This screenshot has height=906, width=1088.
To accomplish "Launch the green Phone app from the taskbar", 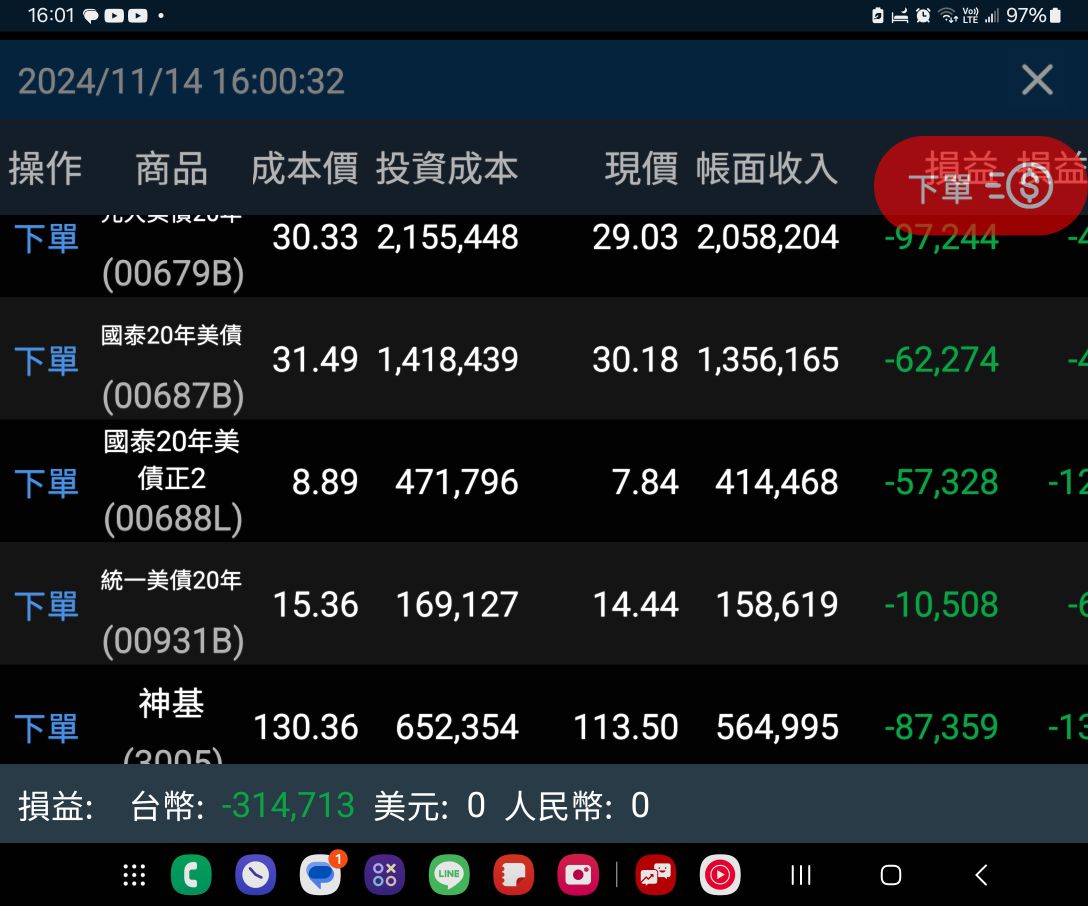I will (x=191, y=875).
